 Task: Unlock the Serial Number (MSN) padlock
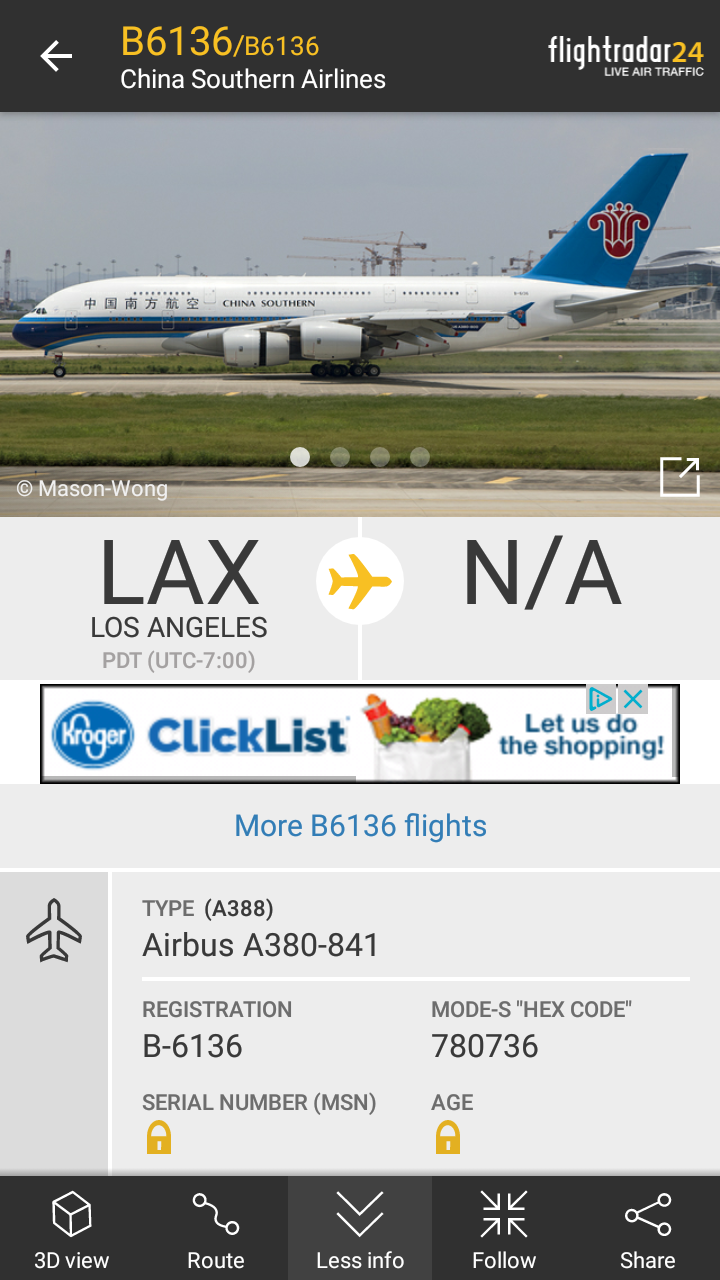coord(159,1137)
